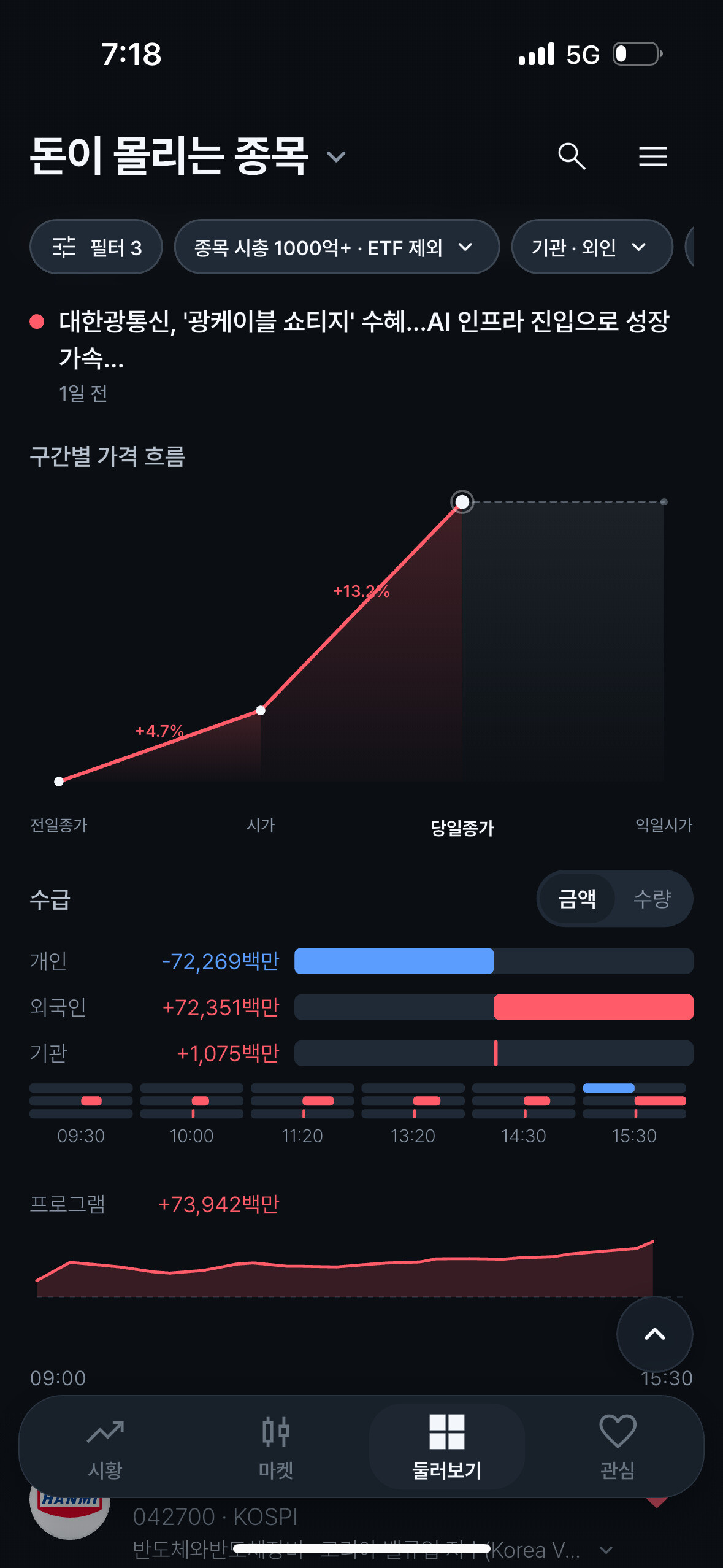This screenshot has height=1568, width=723.
Task: Switch to the 마켓 tab
Action: pyautogui.click(x=275, y=1449)
